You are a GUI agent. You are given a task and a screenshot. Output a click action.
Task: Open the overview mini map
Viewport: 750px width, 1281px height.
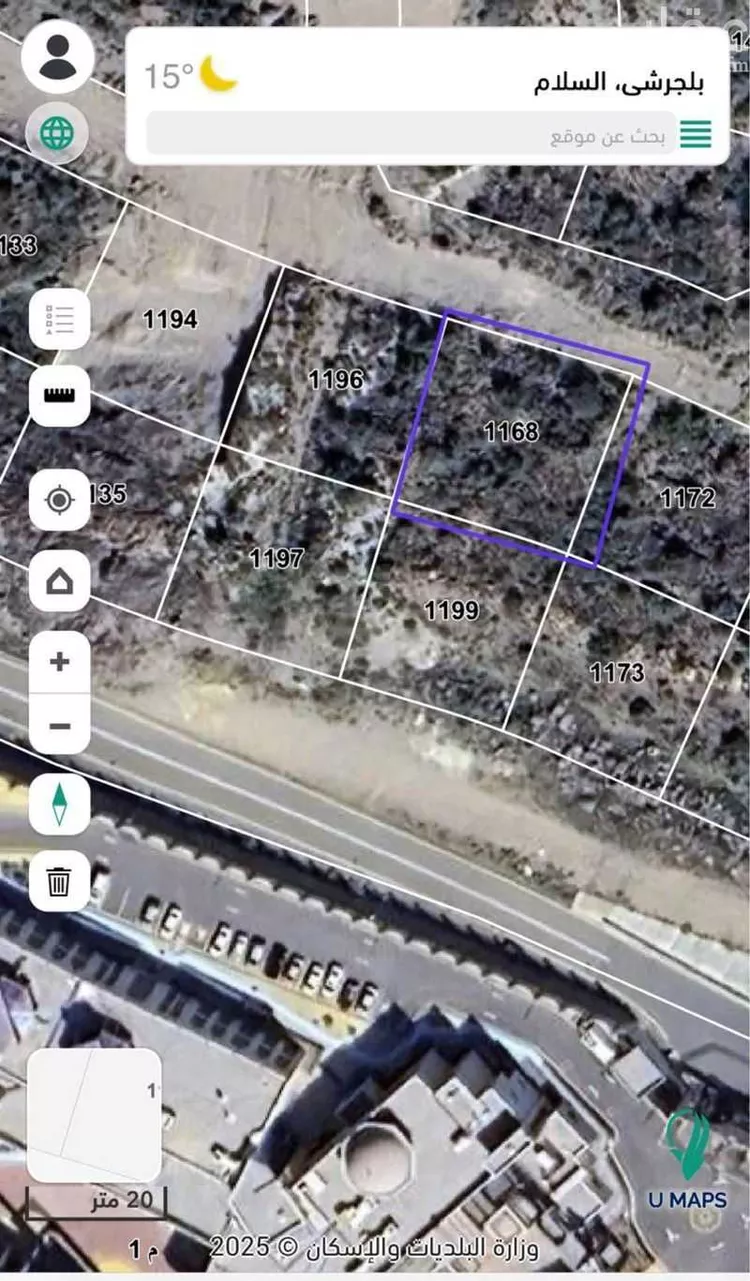[94, 1115]
